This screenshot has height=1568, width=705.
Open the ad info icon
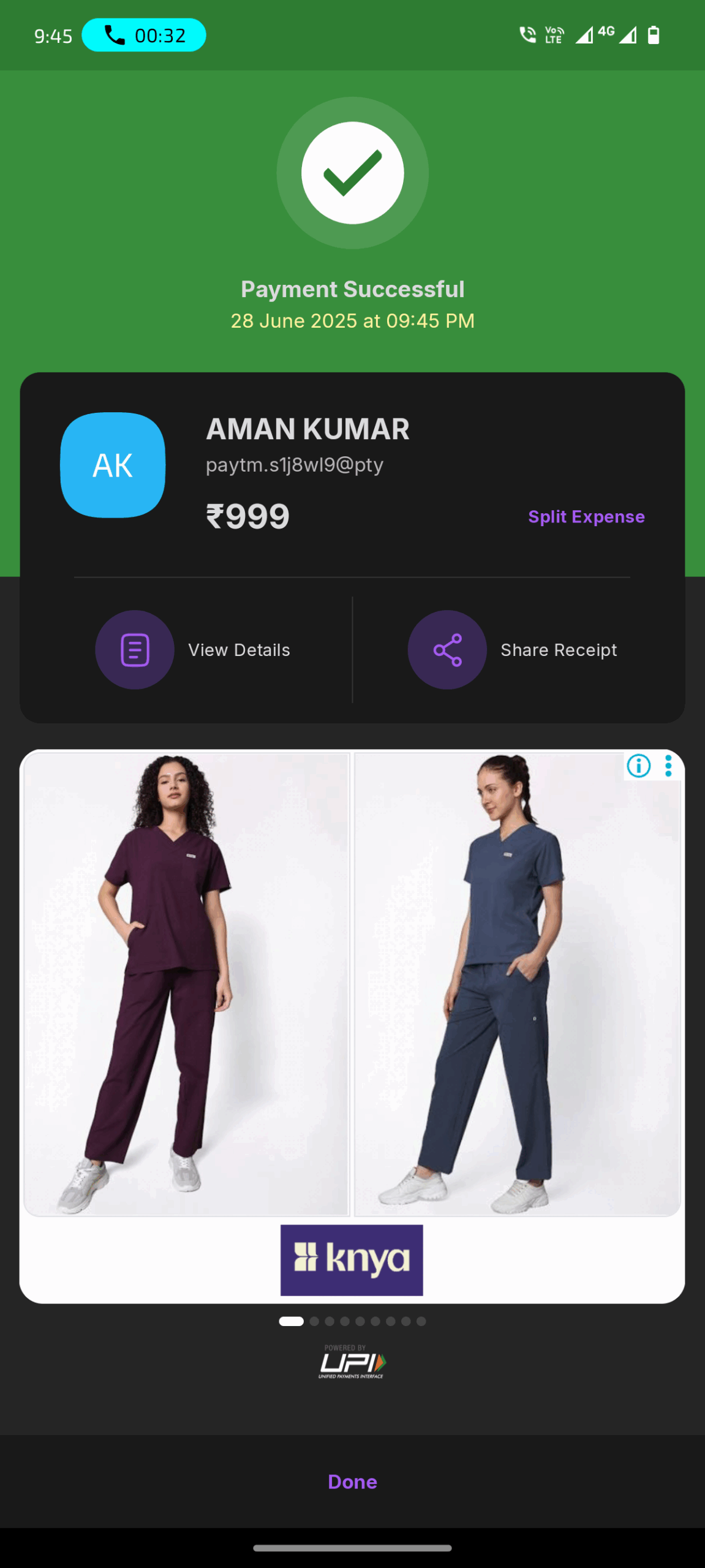coord(638,766)
